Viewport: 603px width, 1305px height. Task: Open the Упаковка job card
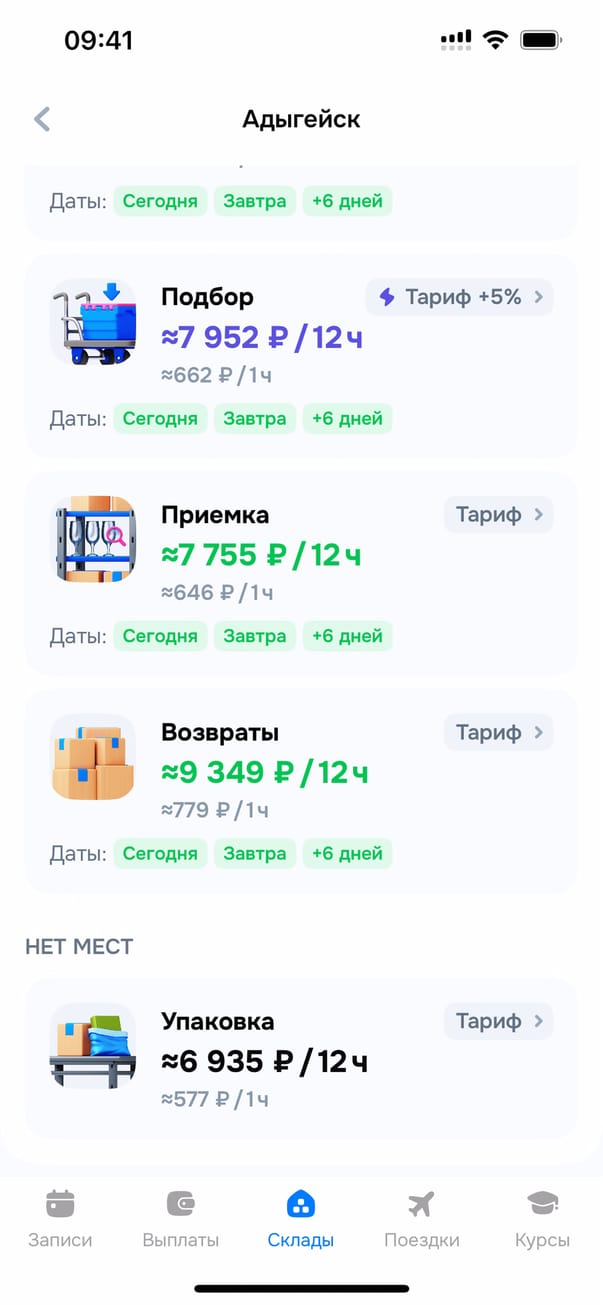coord(262,1060)
